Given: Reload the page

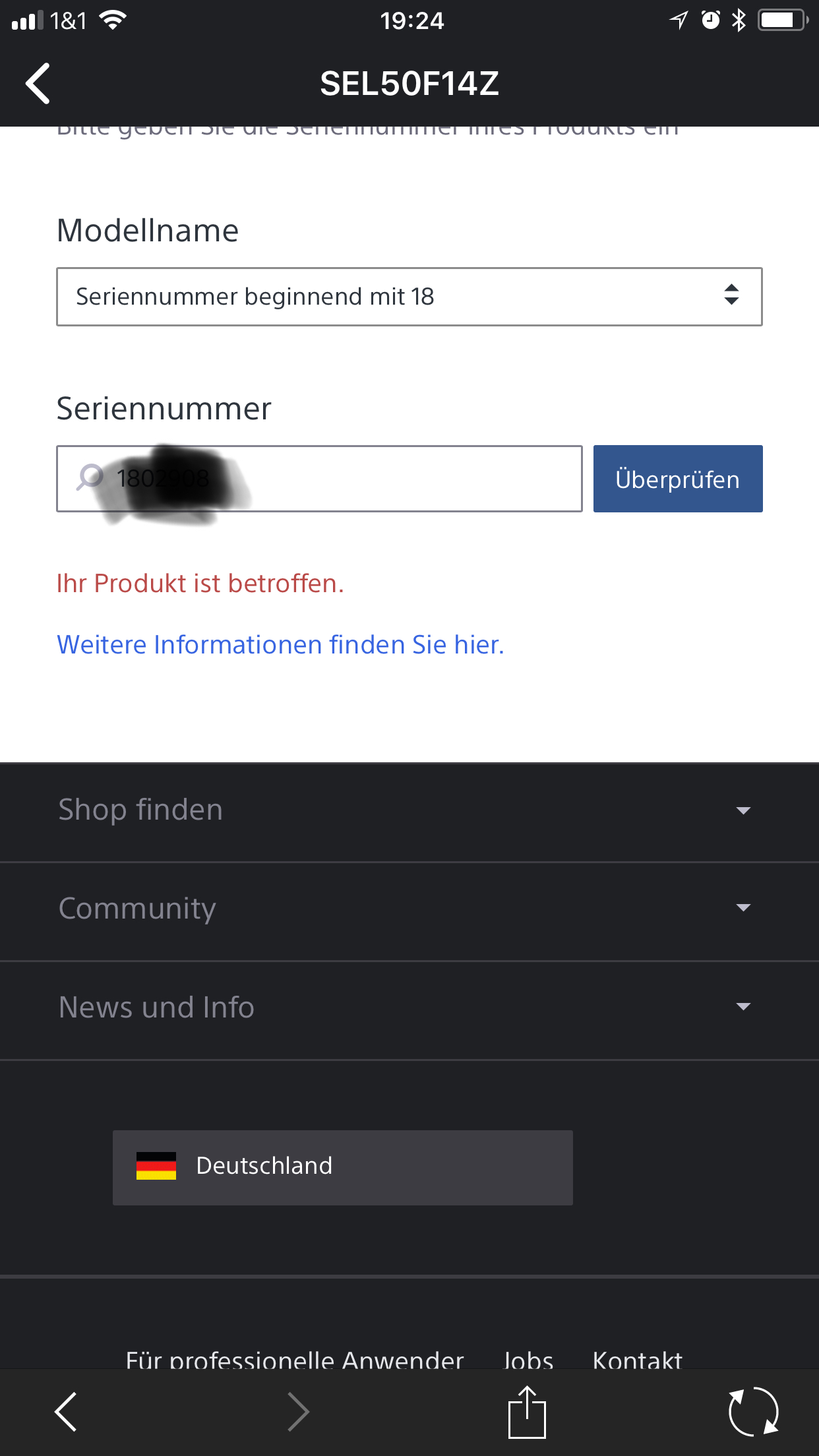Looking at the screenshot, I should [x=752, y=1411].
